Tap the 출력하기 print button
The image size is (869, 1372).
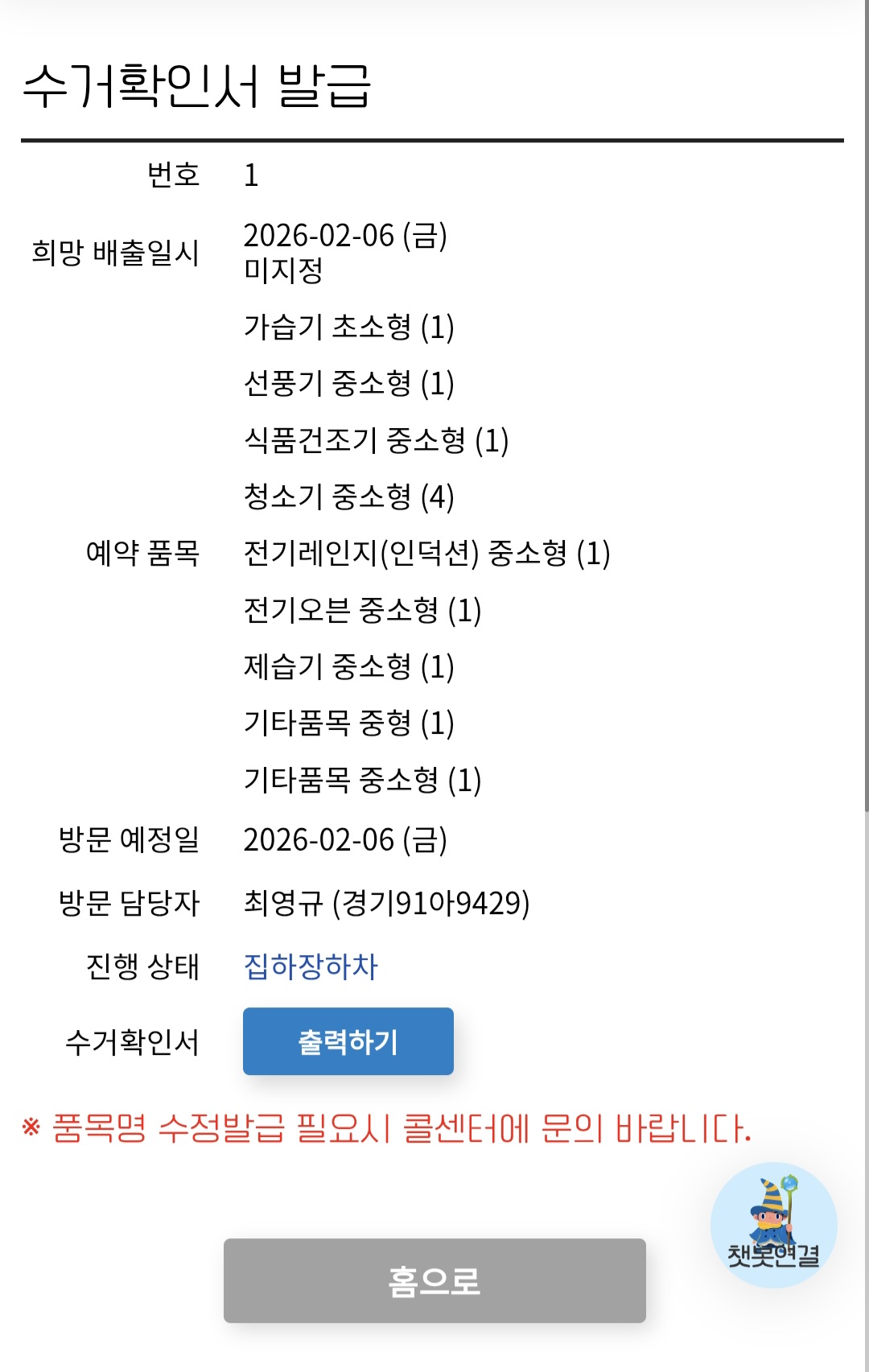click(x=348, y=1041)
